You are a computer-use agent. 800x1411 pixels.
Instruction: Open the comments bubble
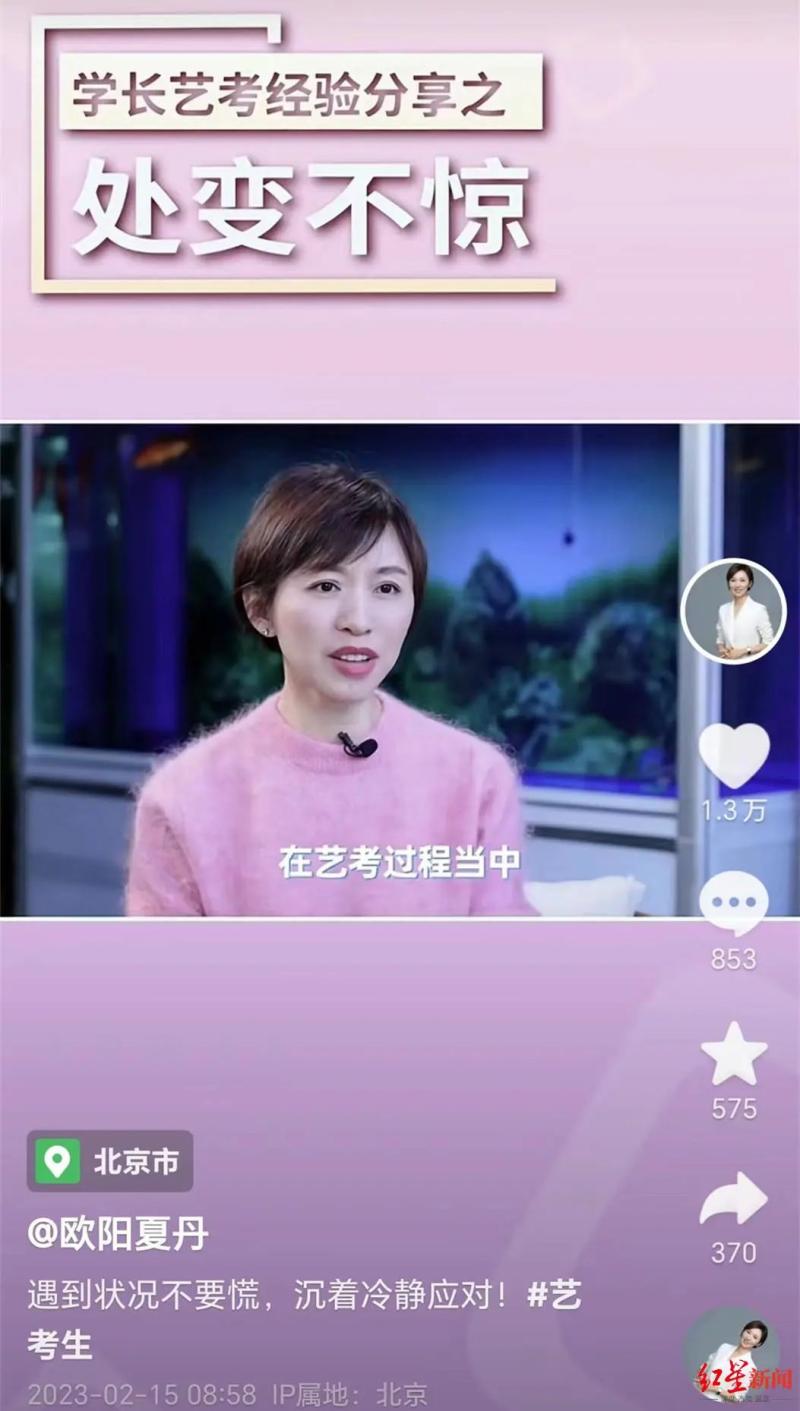click(x=733, y=904)
